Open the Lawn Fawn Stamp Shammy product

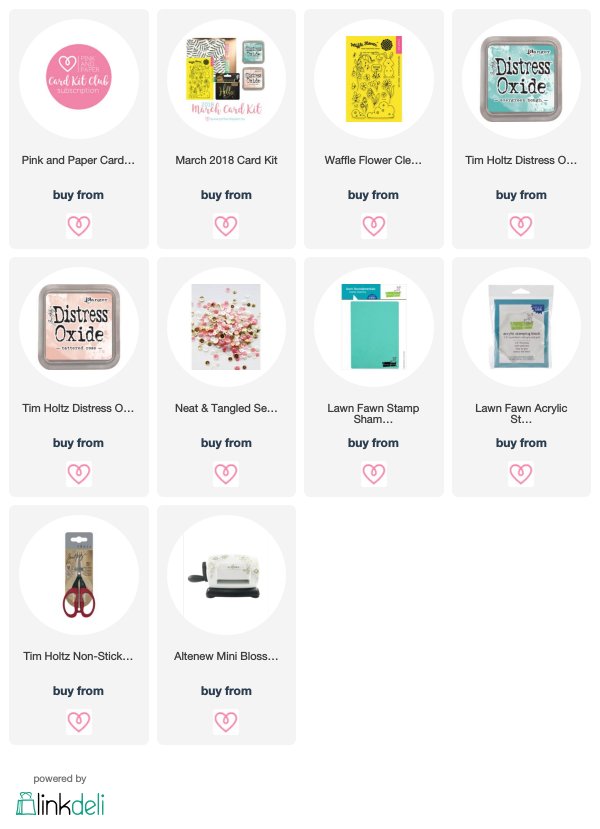[x=374, y=327]
